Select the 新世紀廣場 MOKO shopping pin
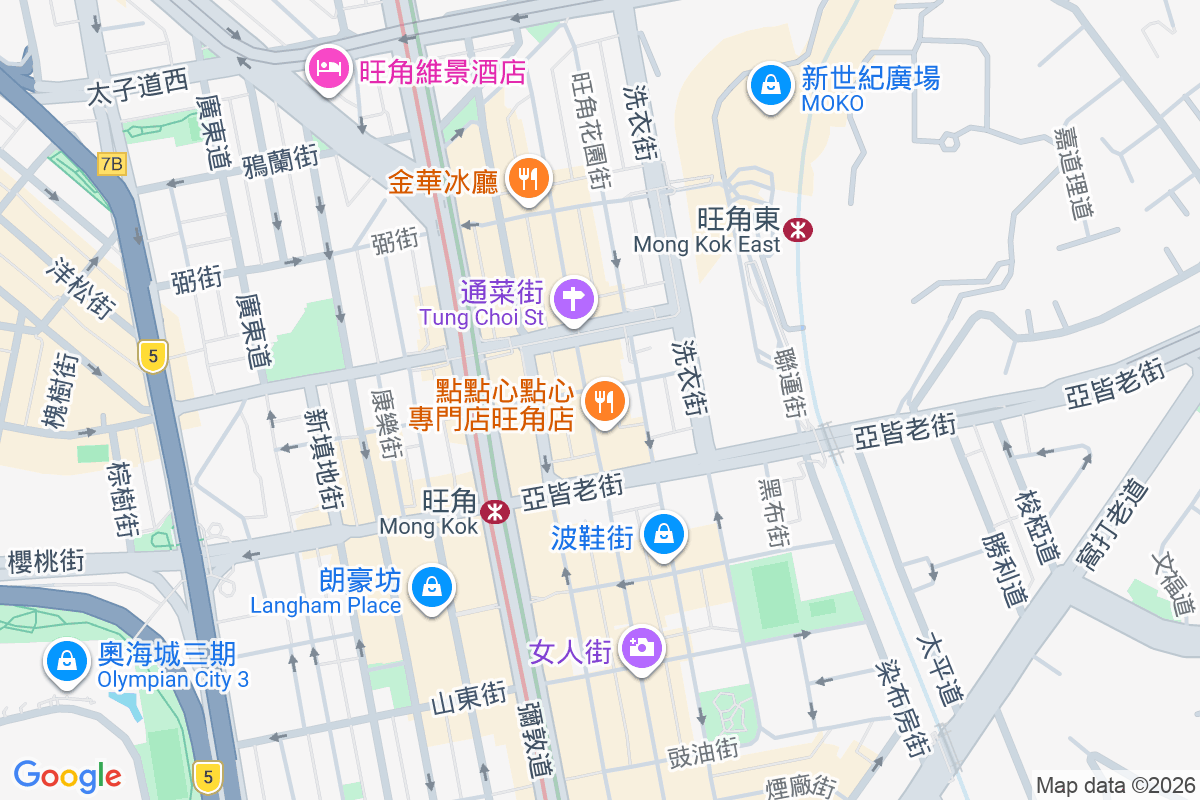The height and width of the screenshot is (800, 1200). coord(771,85)
